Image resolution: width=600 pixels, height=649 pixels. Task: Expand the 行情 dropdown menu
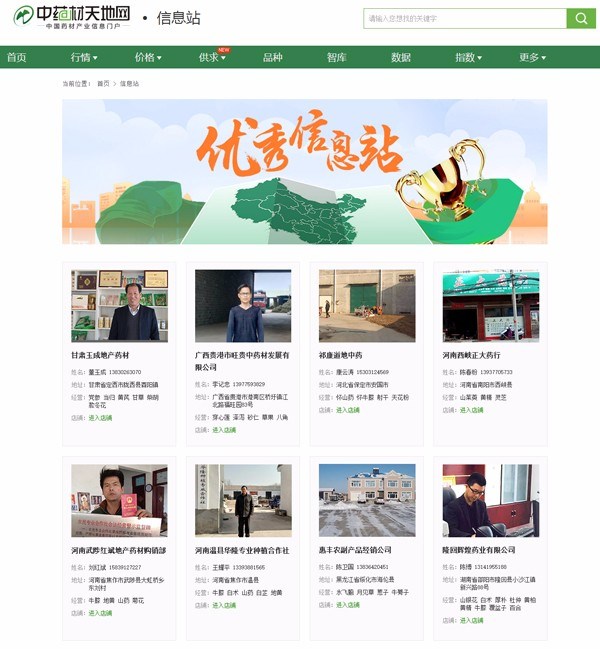[x=87, y=57]
